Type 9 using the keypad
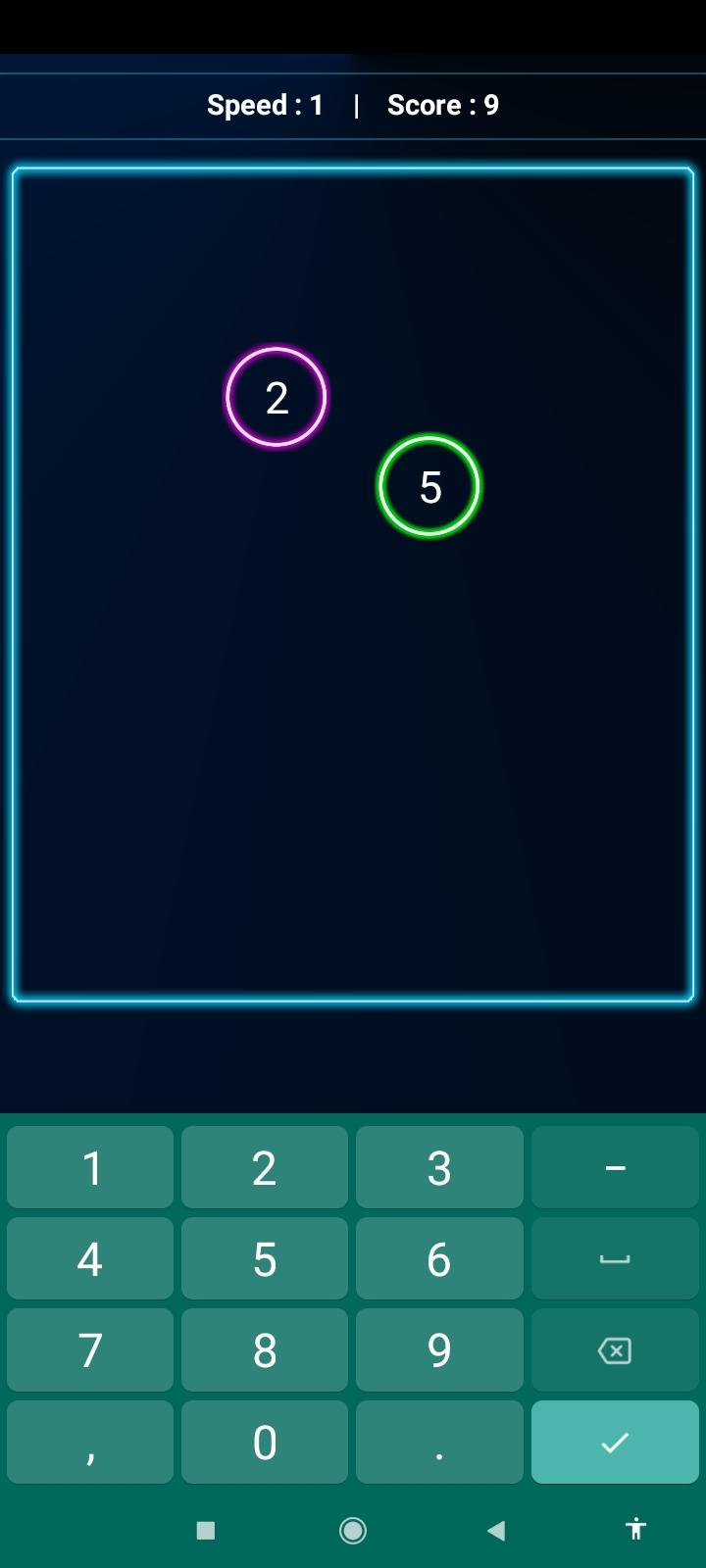This screenshot has width=706, height=1568. (x=439, y=1349)
